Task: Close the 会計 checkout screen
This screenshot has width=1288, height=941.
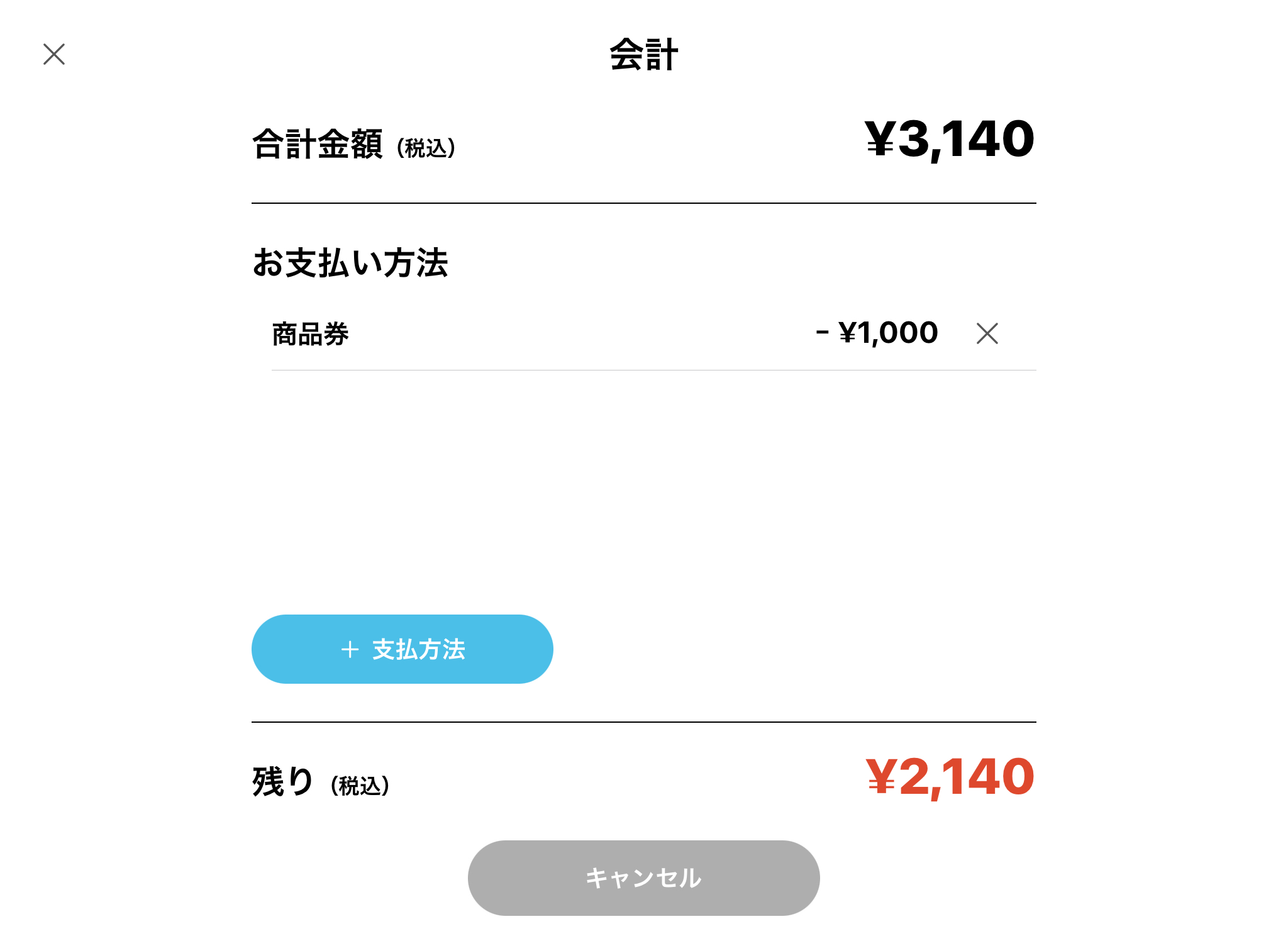Action: (54, 54)
